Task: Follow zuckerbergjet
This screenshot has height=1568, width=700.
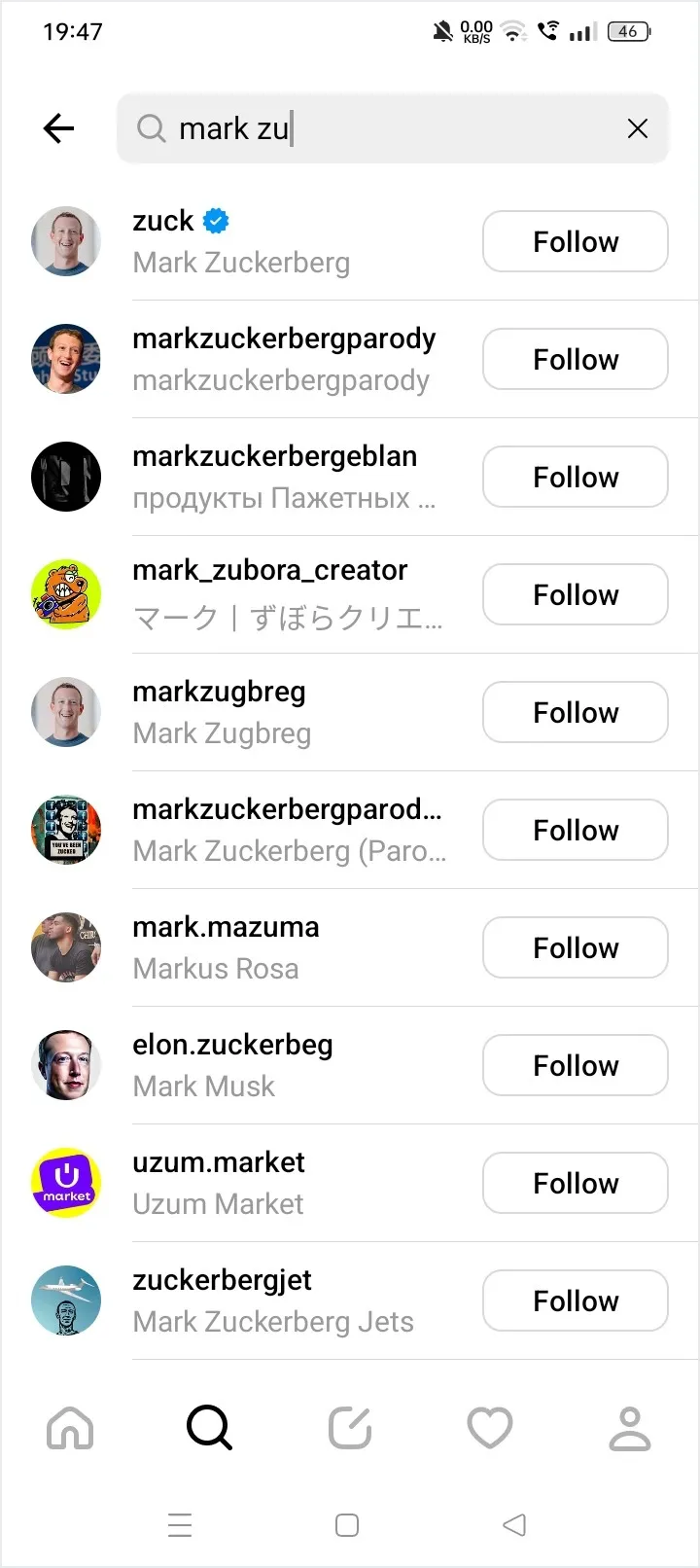Action: (575, 1301)
